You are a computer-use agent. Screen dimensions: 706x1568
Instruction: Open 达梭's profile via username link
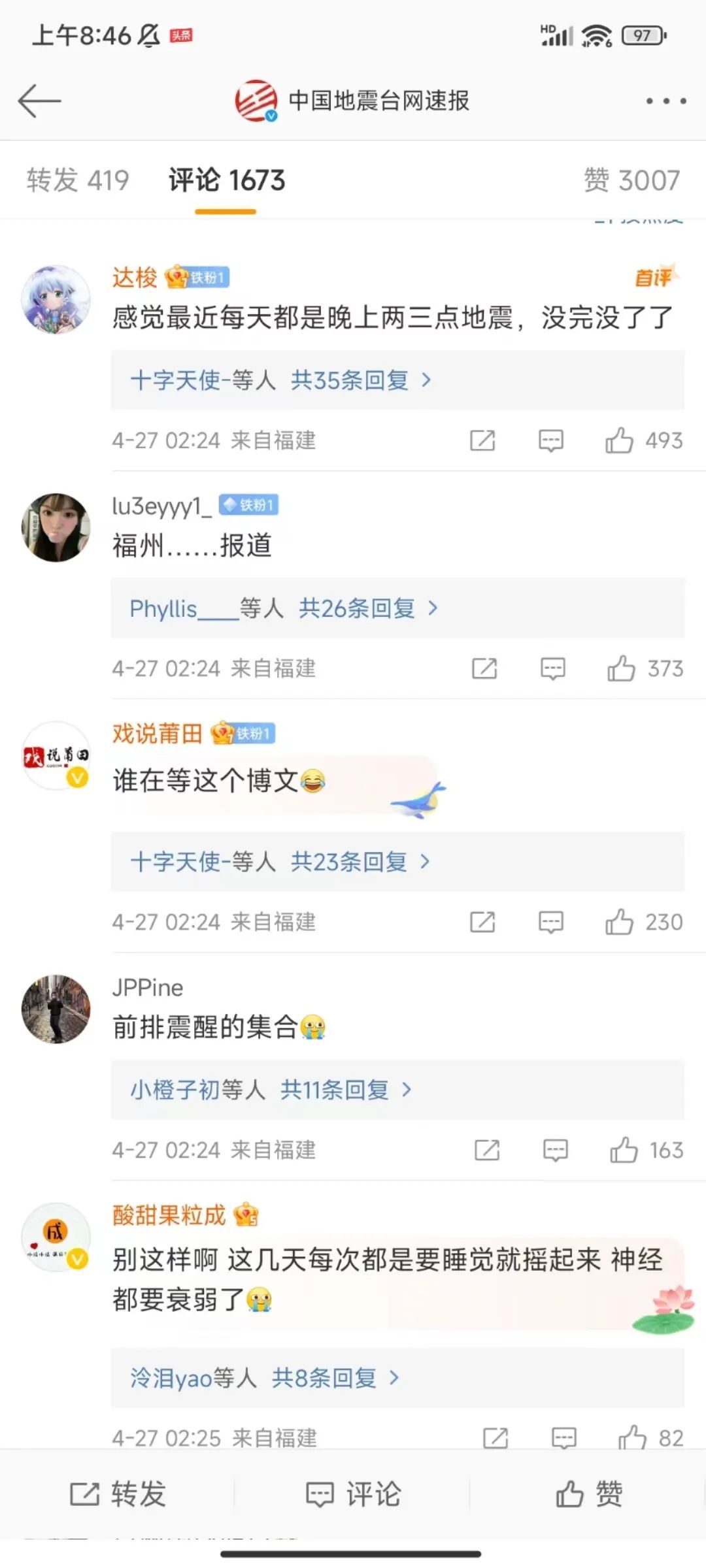[x=134, y=277]
